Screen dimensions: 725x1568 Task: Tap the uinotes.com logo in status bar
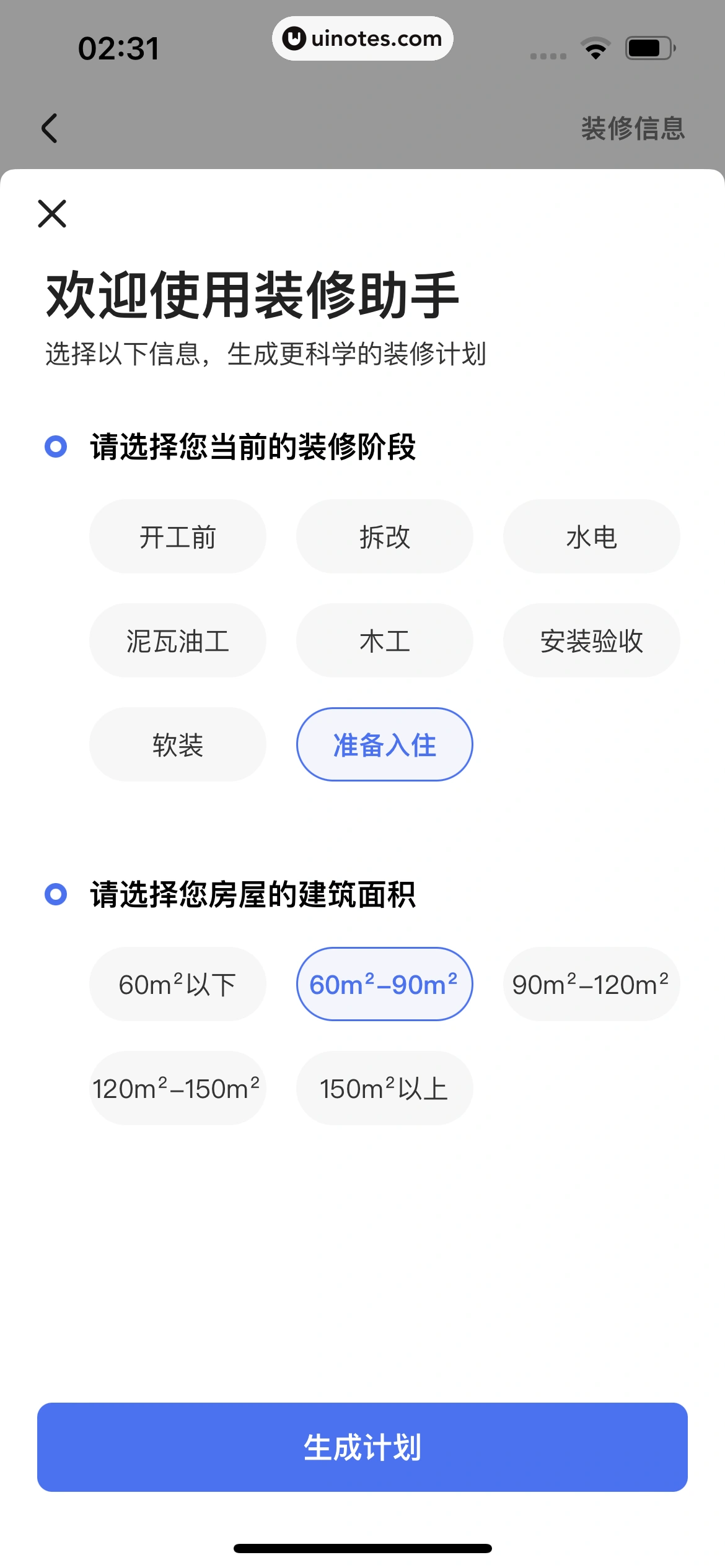362,38
